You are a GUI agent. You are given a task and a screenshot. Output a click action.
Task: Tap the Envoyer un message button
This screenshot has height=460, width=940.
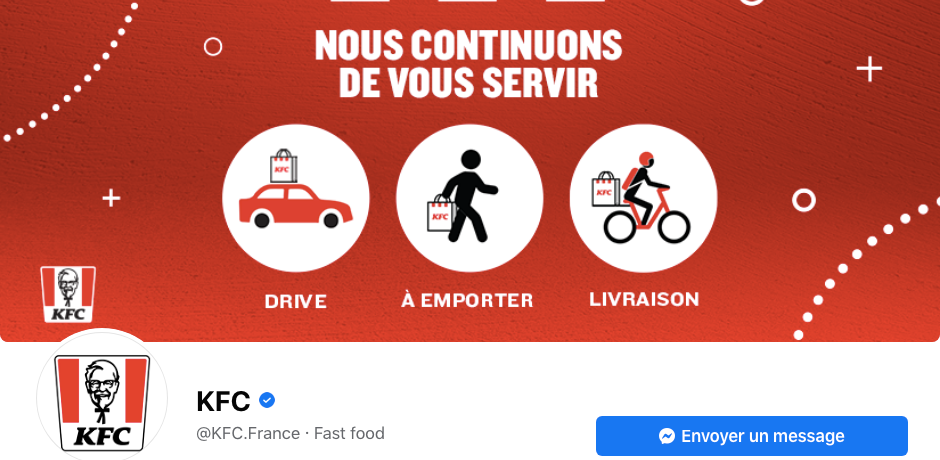[x=751, y=436]
